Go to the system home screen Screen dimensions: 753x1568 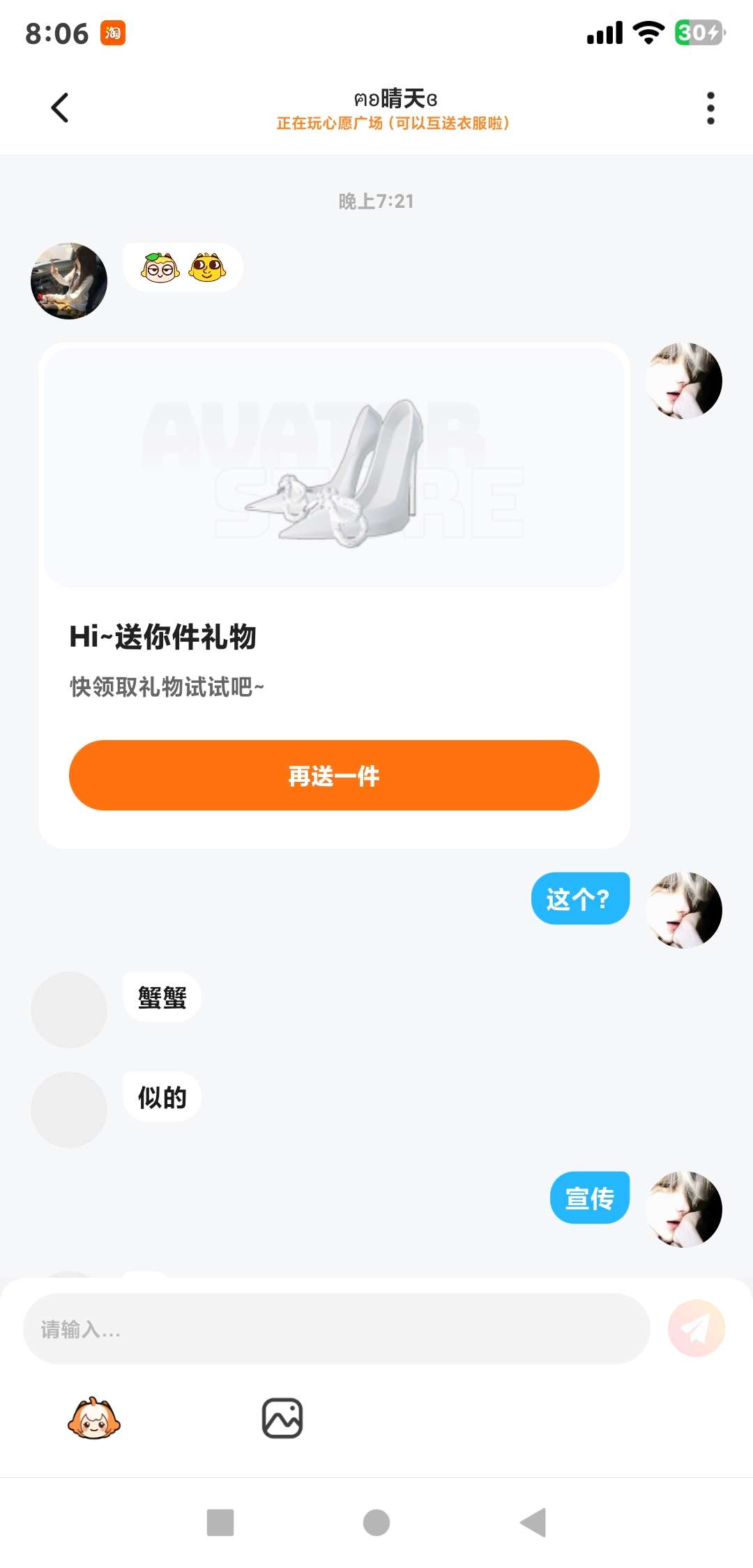376,1523
